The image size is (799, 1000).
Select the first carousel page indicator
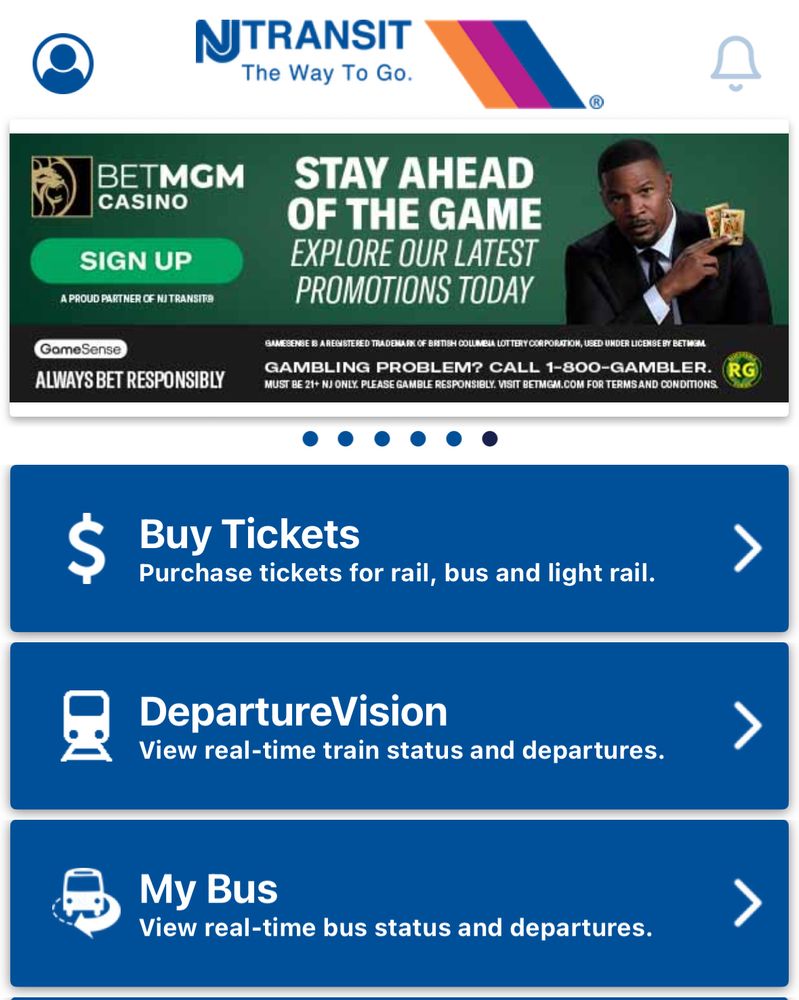click(x=310, y=437)
